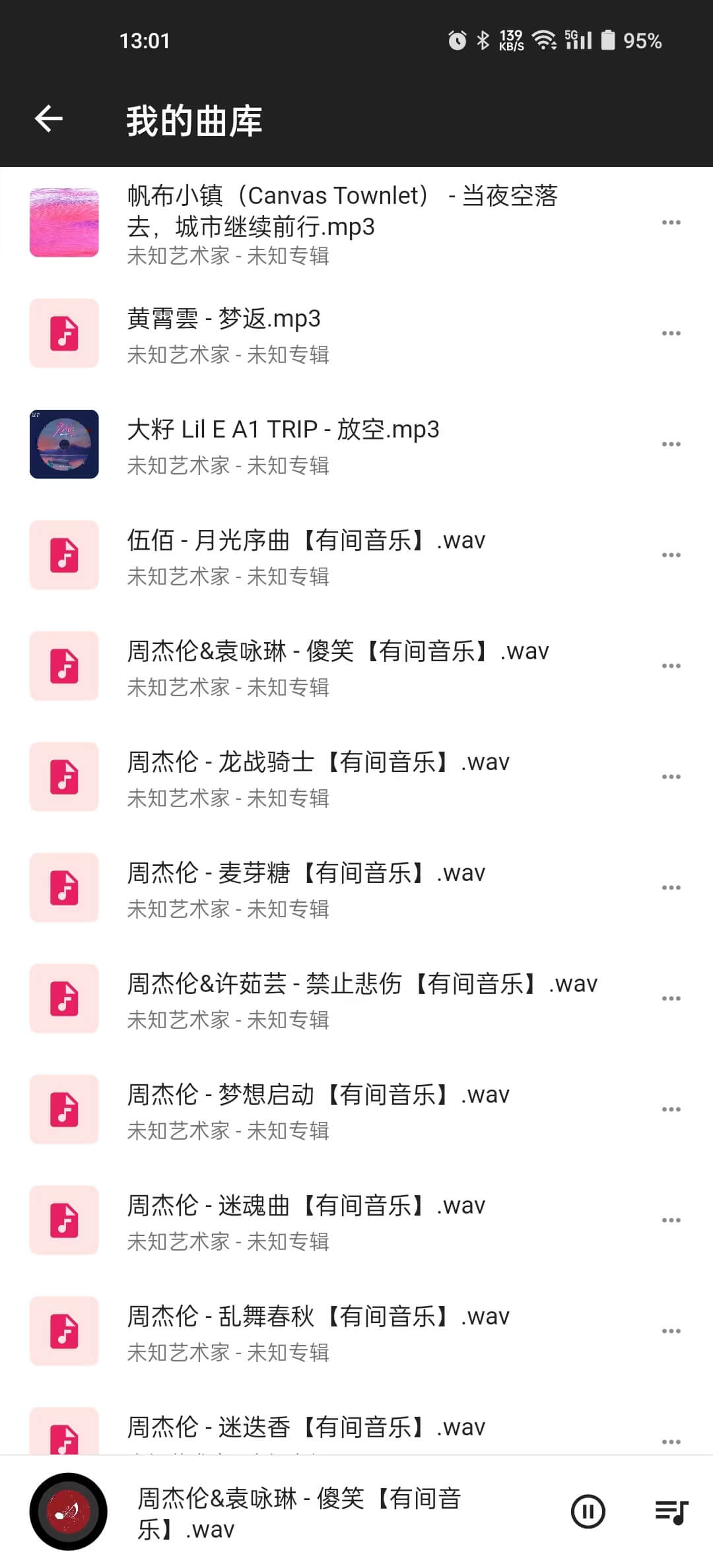
Task: Open the playback queue icon
Action: click(671, 1511)
